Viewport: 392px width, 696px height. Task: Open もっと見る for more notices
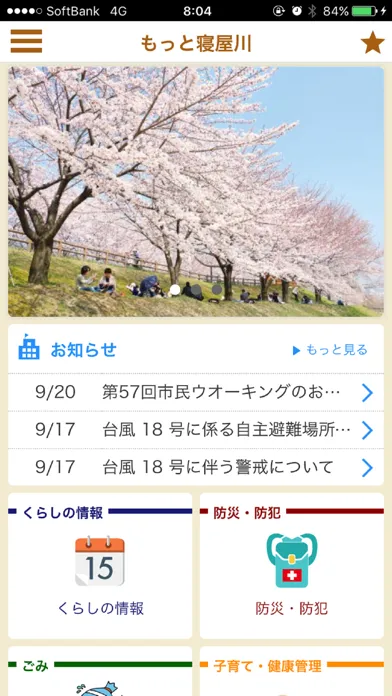(330, 350)
